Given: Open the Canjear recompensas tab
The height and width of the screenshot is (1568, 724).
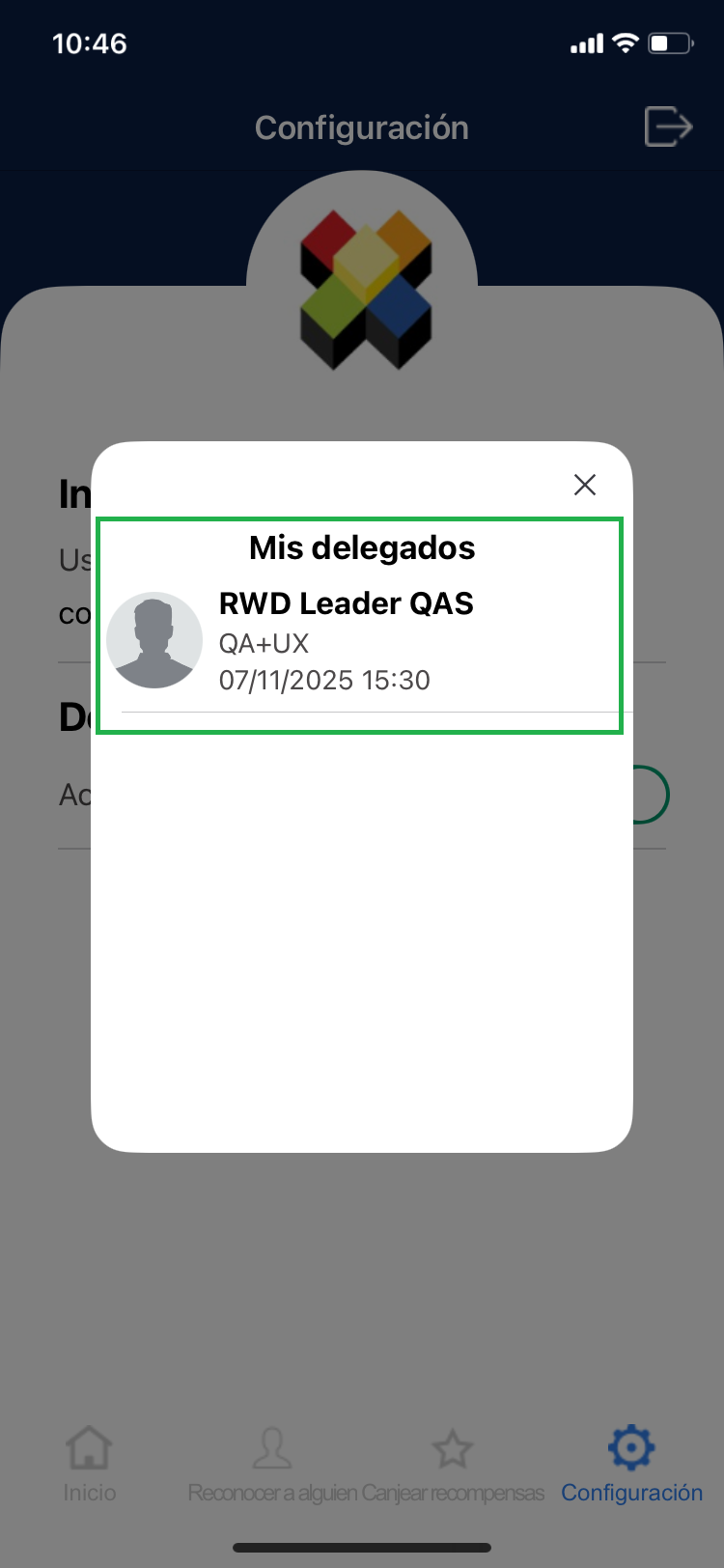Looking at the screenshot, I should (452, 1464).
